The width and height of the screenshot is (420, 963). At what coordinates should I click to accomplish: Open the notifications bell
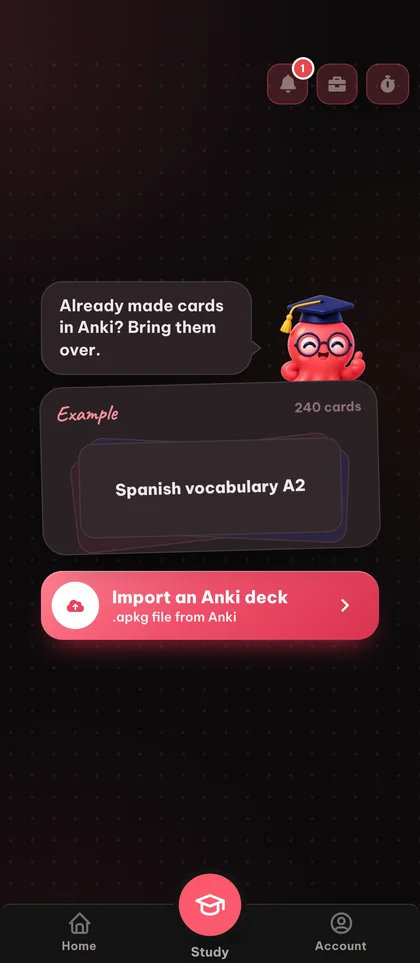tap(287, 84)
